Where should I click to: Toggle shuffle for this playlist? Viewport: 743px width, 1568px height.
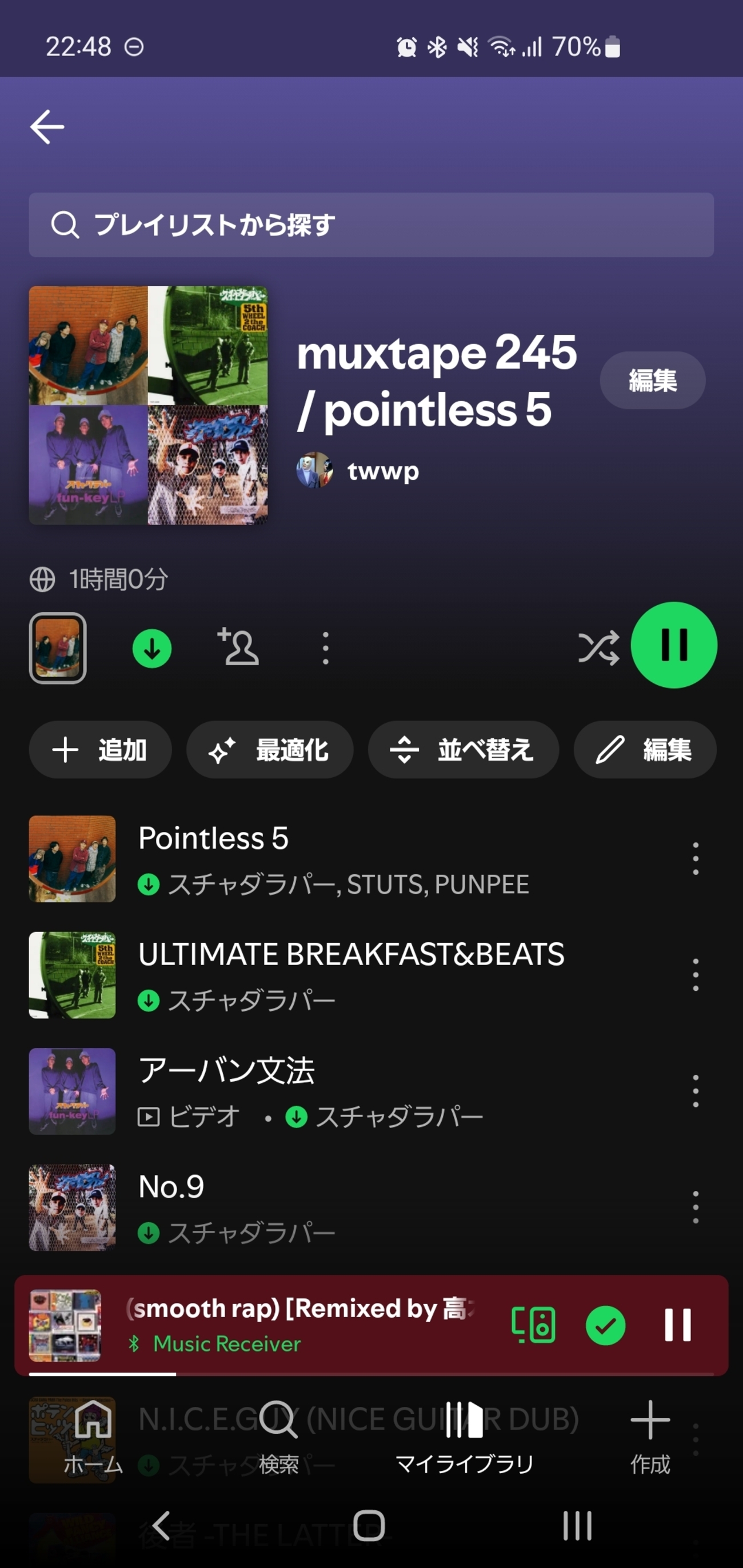pos(598,647)
